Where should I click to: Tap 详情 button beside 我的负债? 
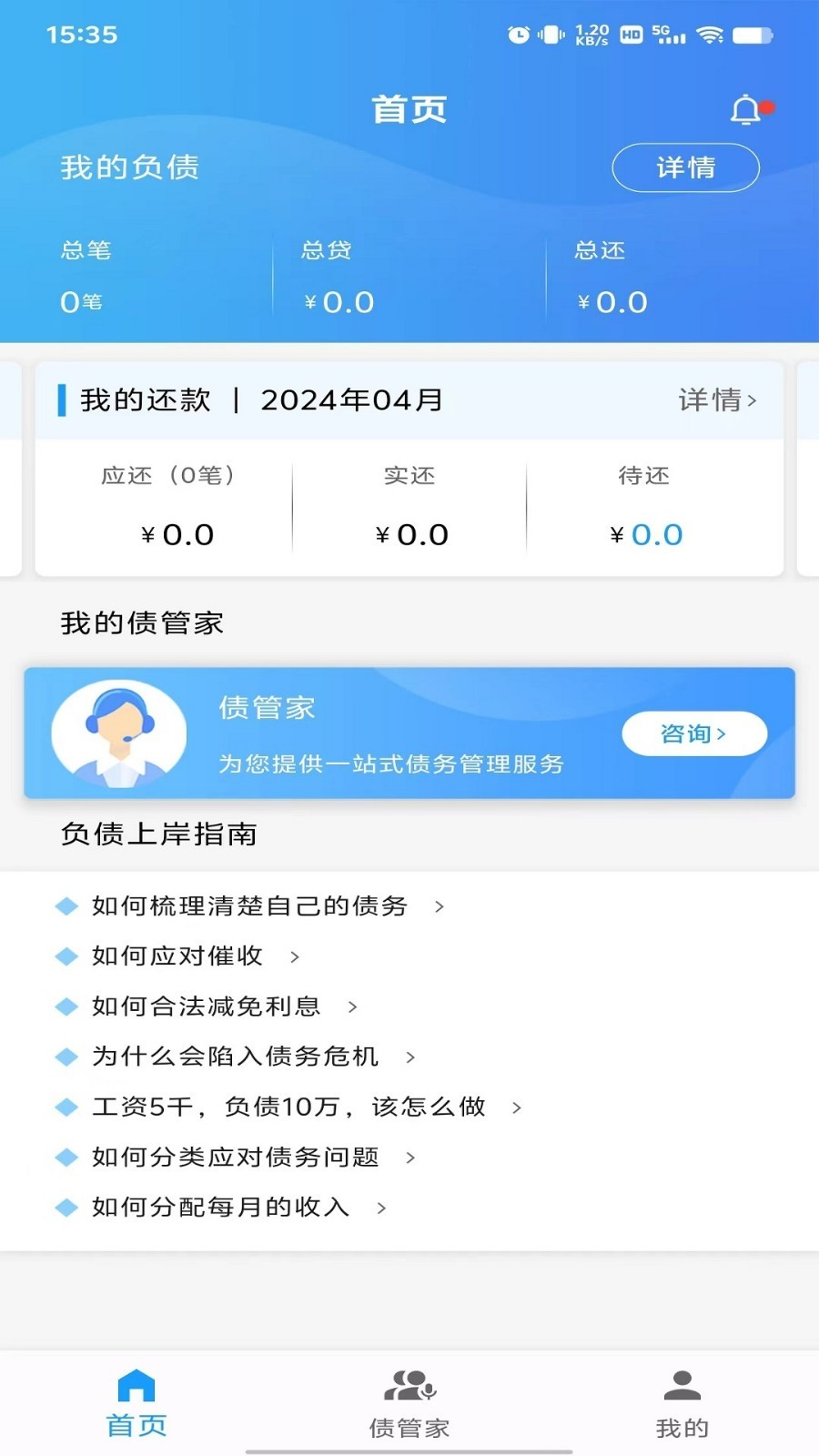click(x=685, y=167)
